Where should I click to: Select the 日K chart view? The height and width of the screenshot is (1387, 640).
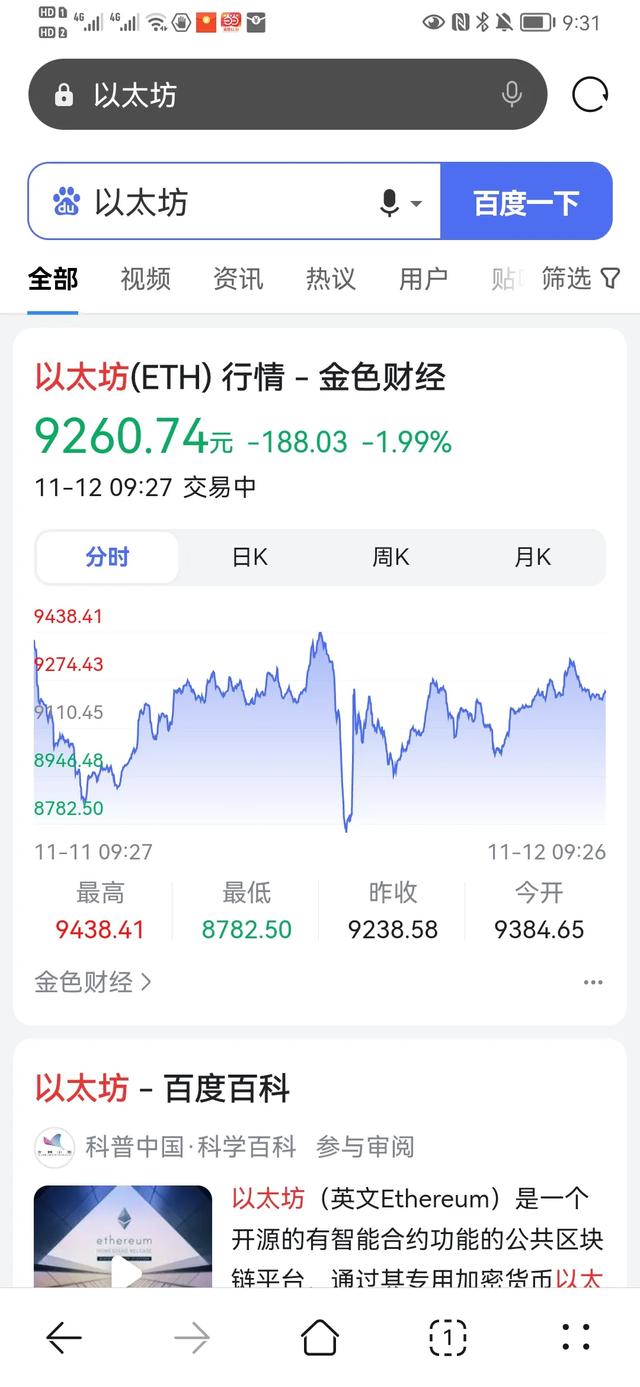tap(250, 557)
